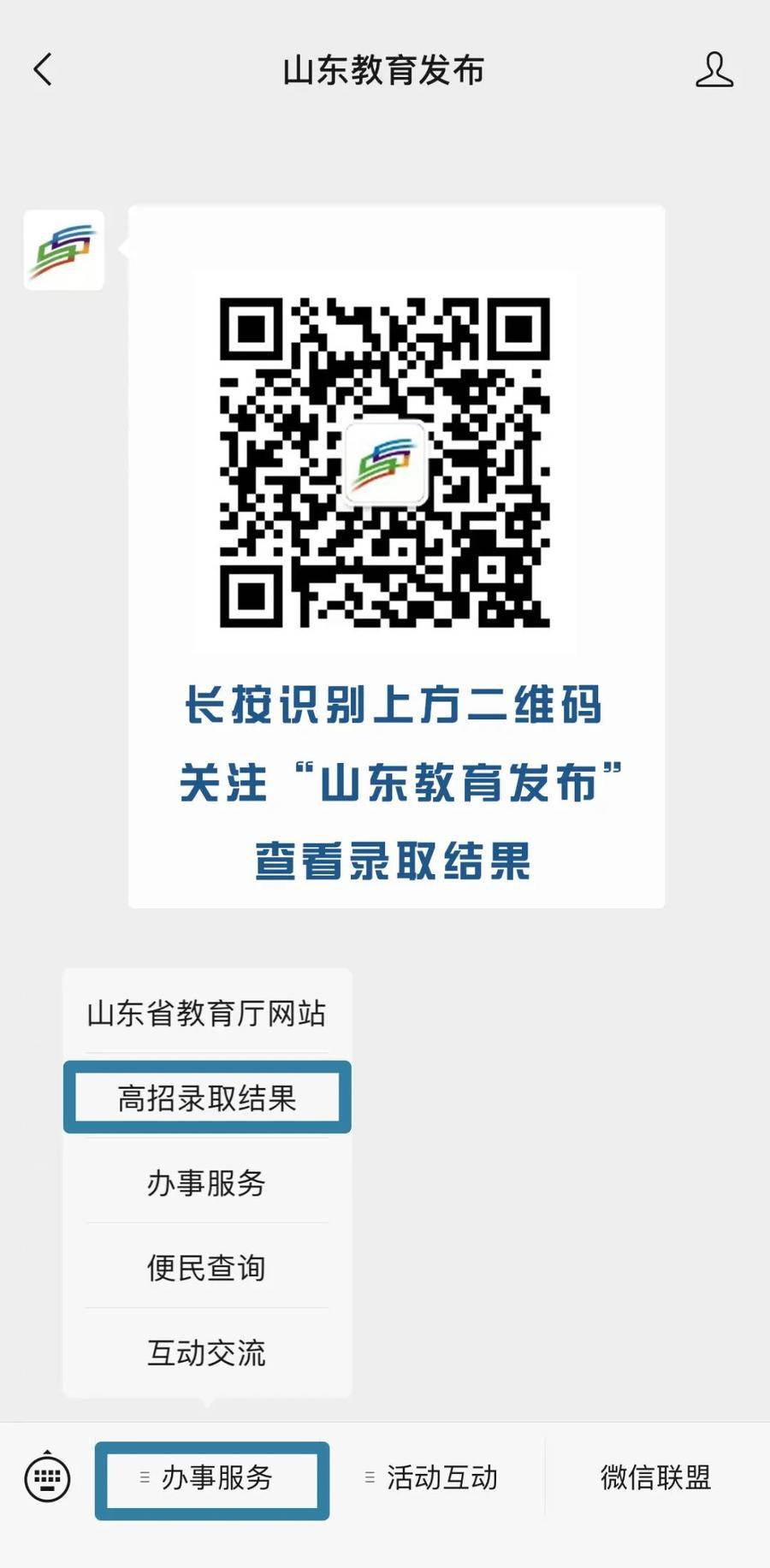770x1568 pixels.
Task: Open 便民查询 menu item
Action: (x=206, y=1268)
